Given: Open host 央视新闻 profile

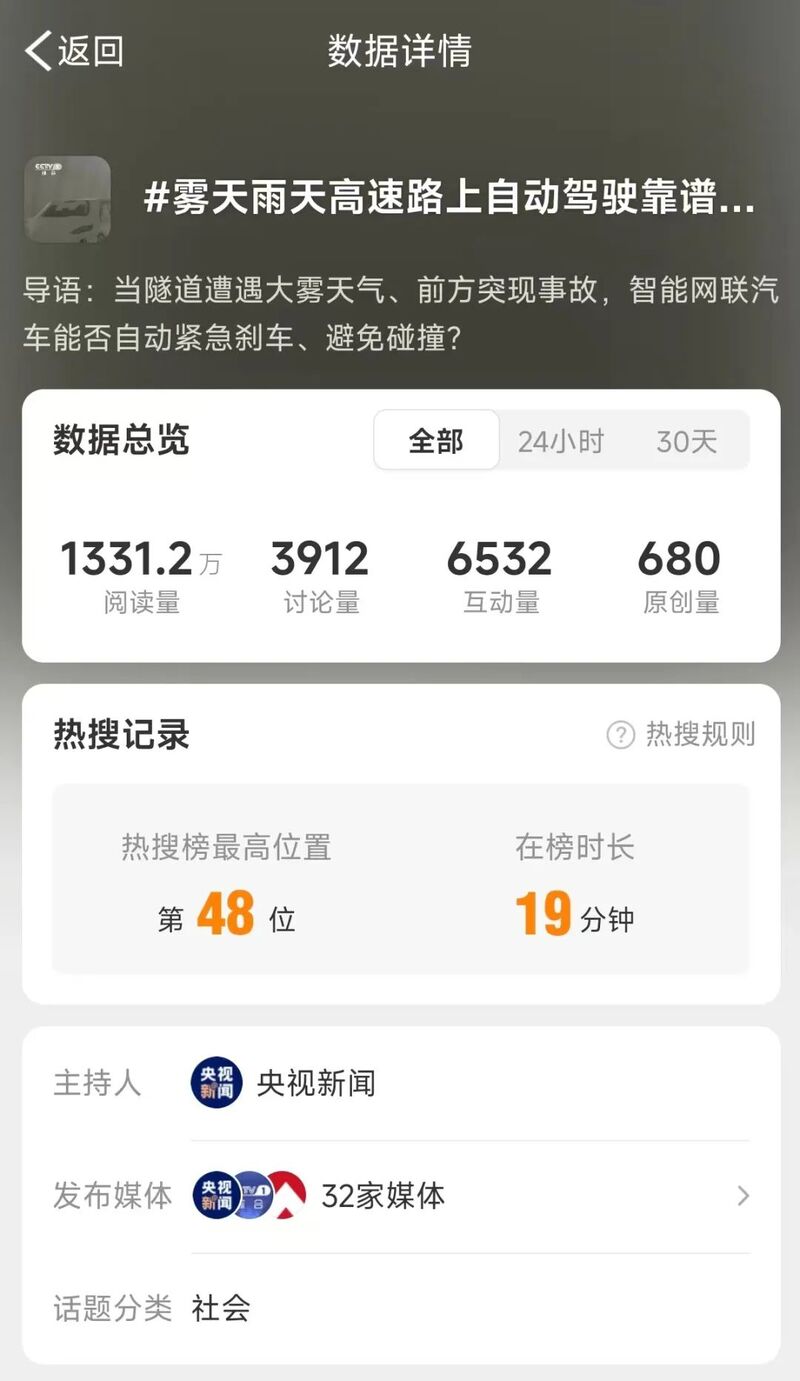Looking at the screenshot, I should tap(284, 1083).
